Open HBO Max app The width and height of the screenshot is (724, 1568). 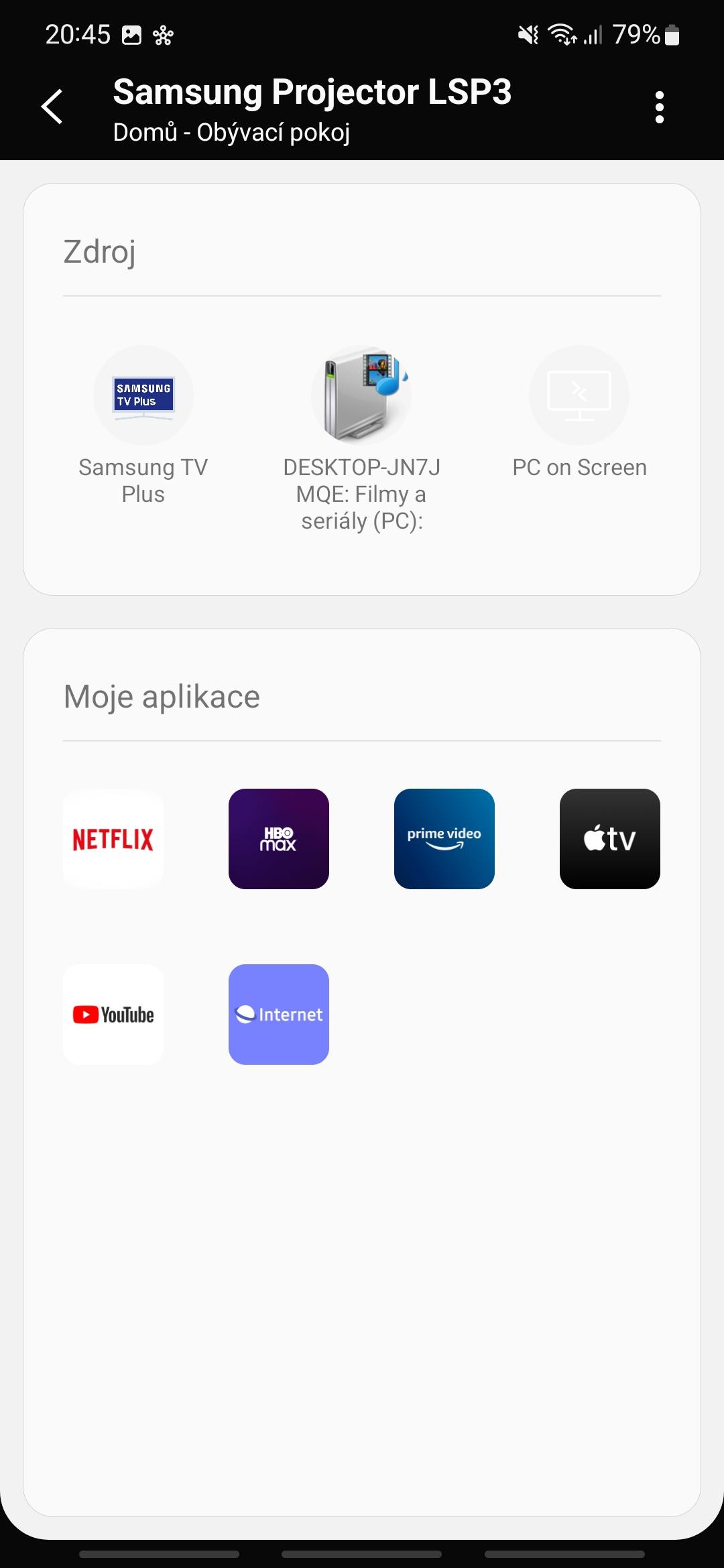click(279, 839)
